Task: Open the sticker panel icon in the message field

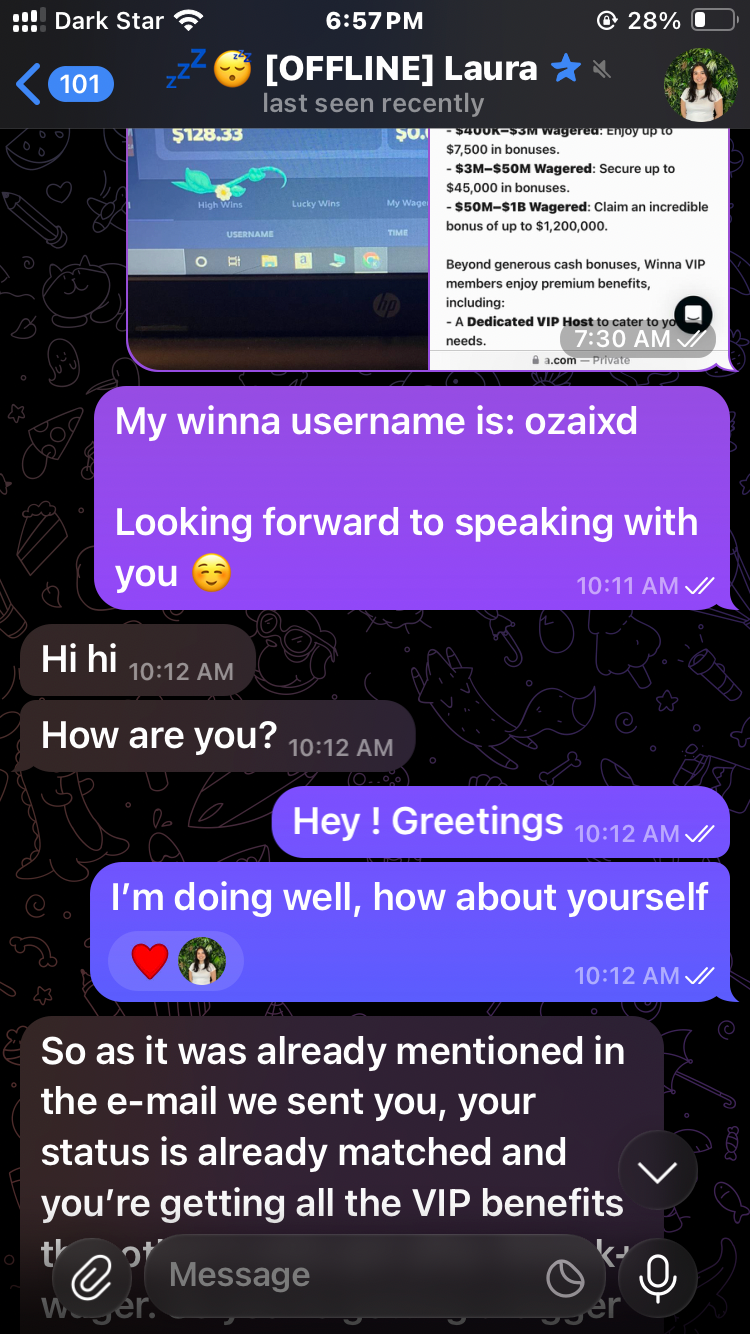Action: 565,1277
